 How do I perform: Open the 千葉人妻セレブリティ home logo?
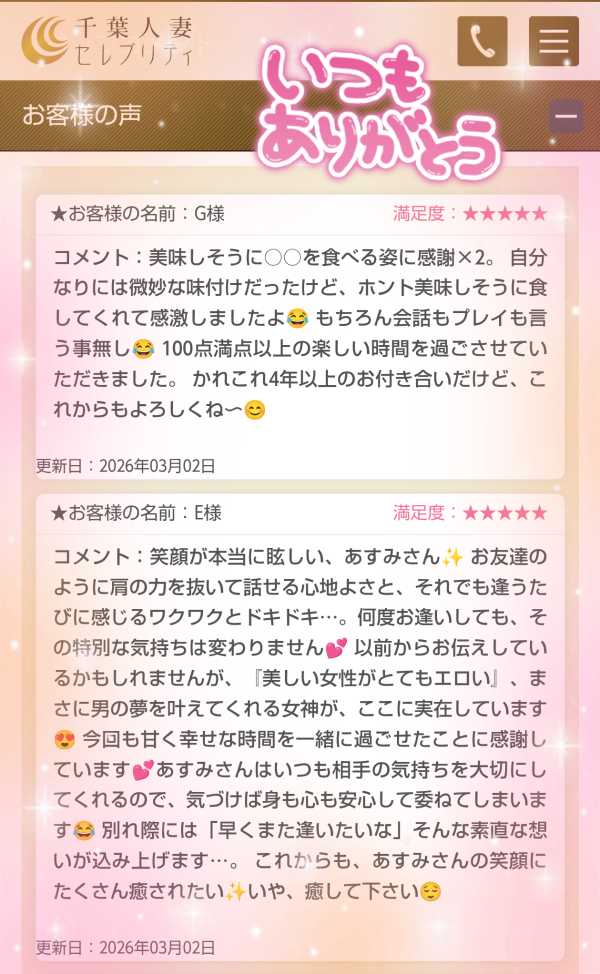(x=110, y=40)
